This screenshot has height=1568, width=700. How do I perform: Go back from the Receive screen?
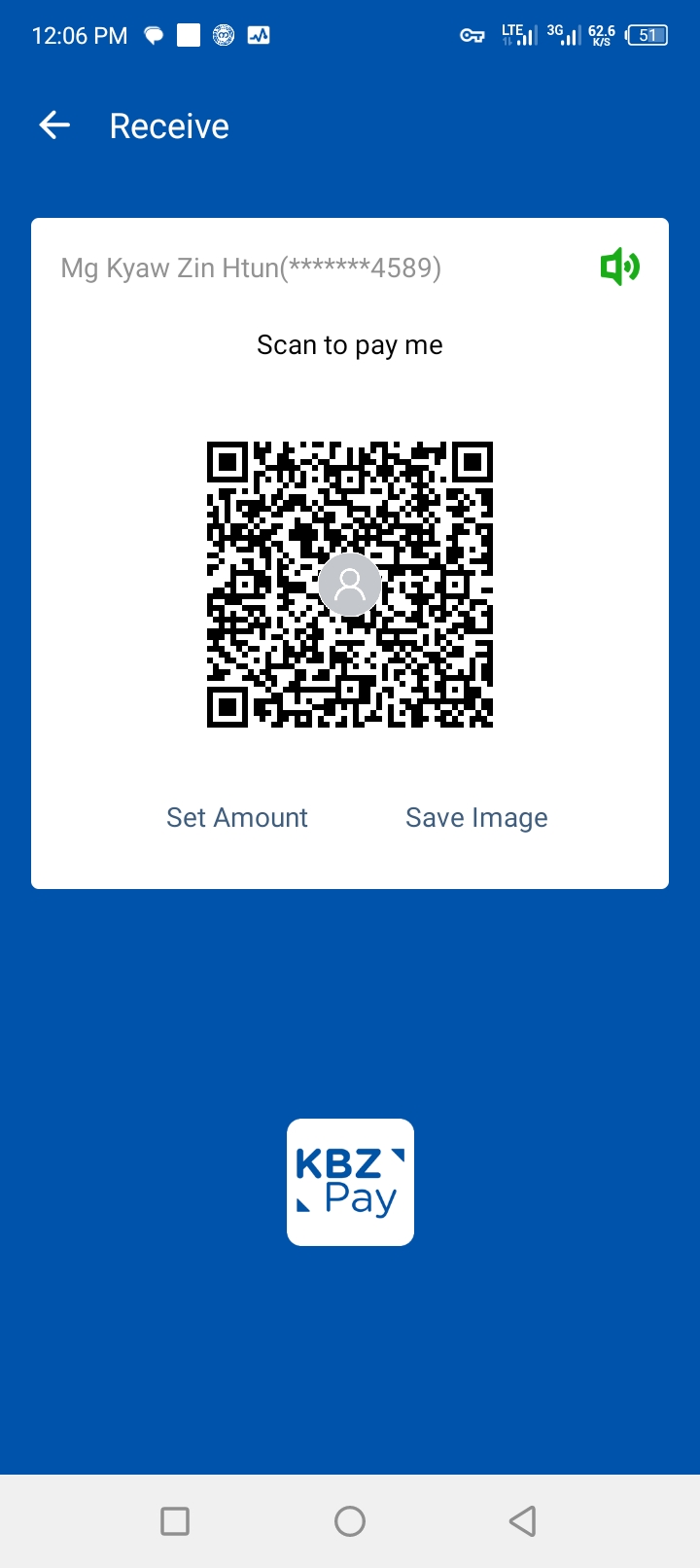click(x=54, y=125)
